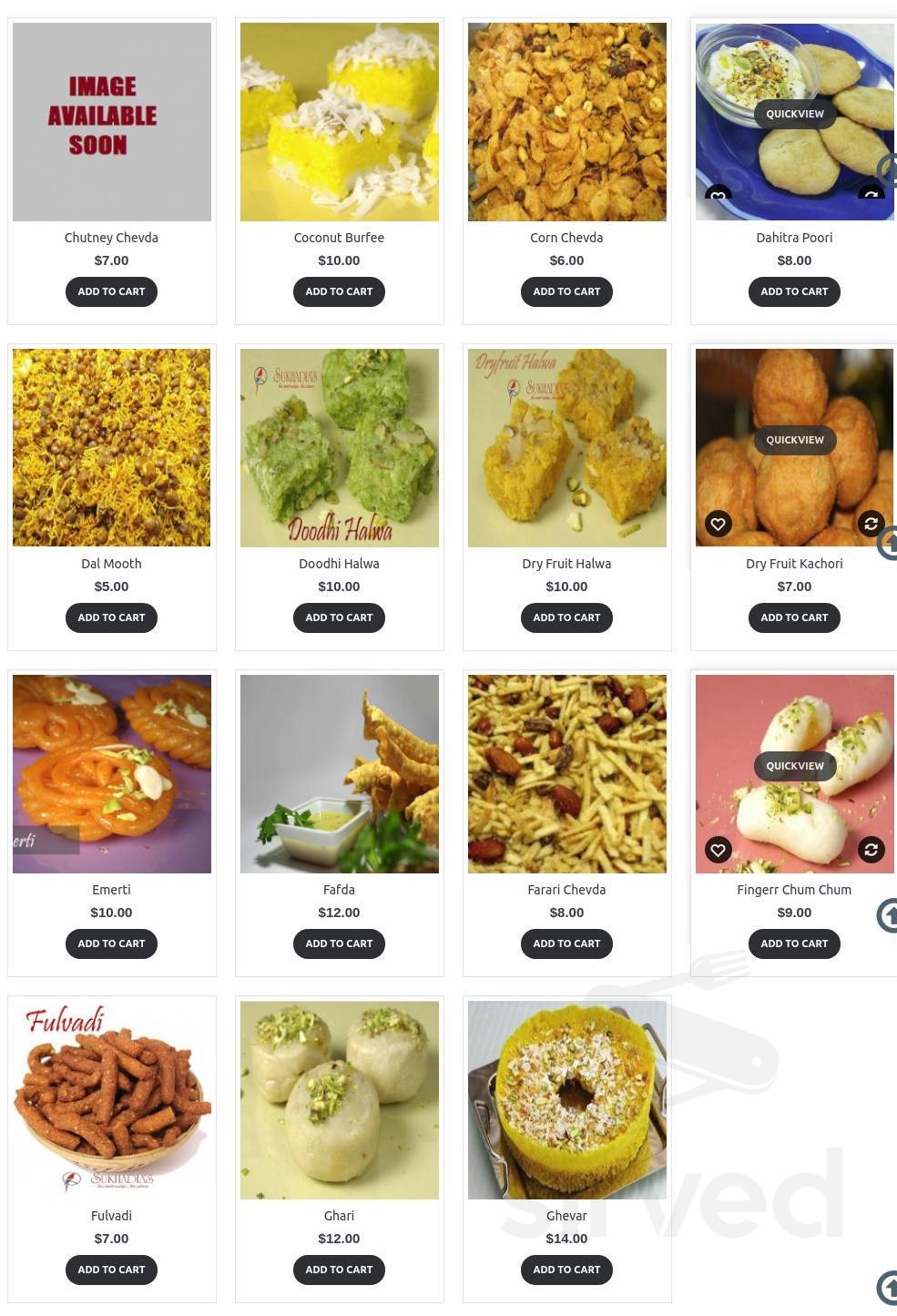Open Quickview for Dry Fruit Kachori
The width and height of the screenshot is (897, 1316).
[794, 440]
